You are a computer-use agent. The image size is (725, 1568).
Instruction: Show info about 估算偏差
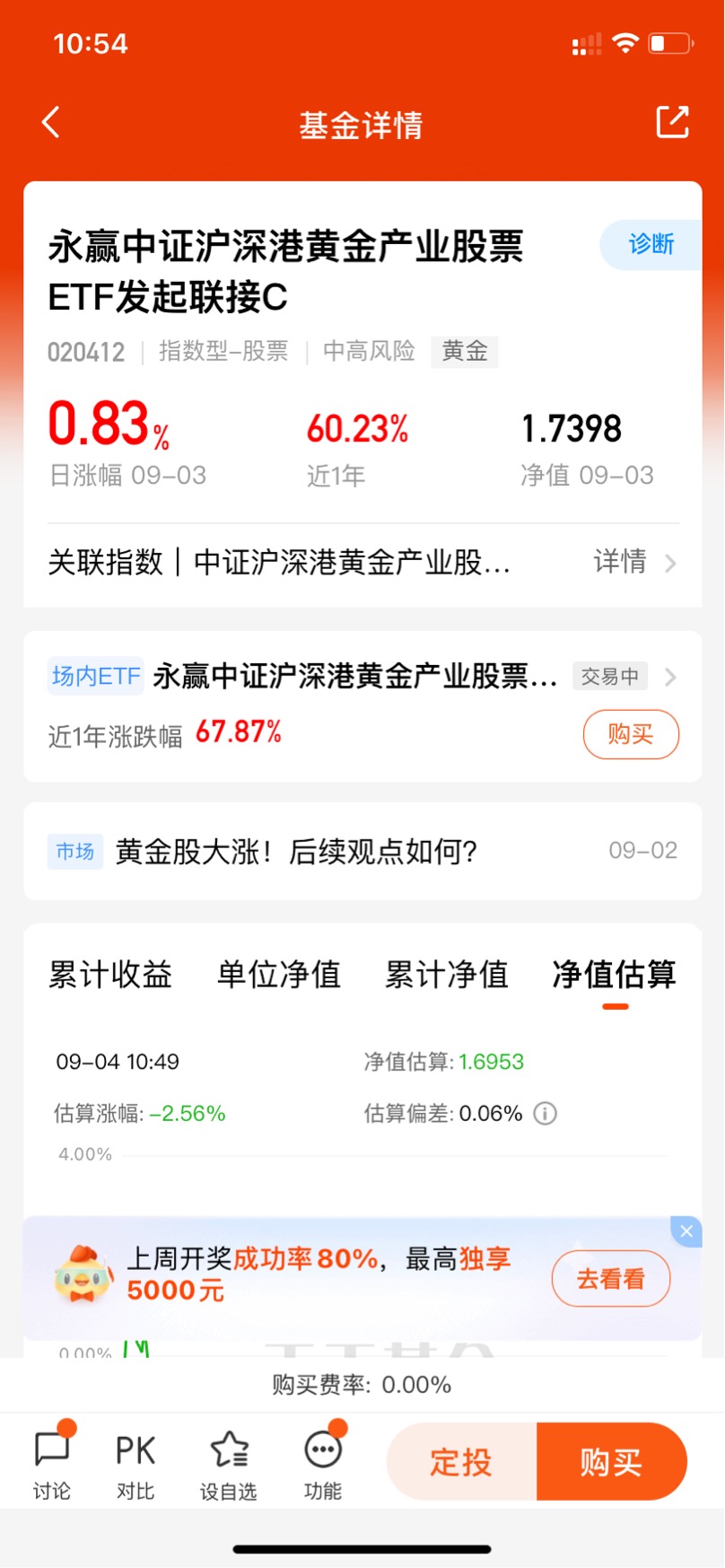546,1114
